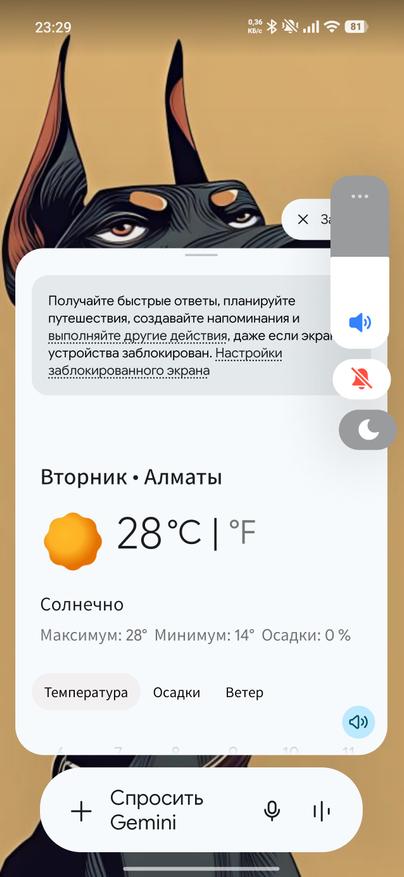The height and width of the screenshot is (877, 404).
Task: Switch to the Осадки tab
Action: tap(177, 692)
